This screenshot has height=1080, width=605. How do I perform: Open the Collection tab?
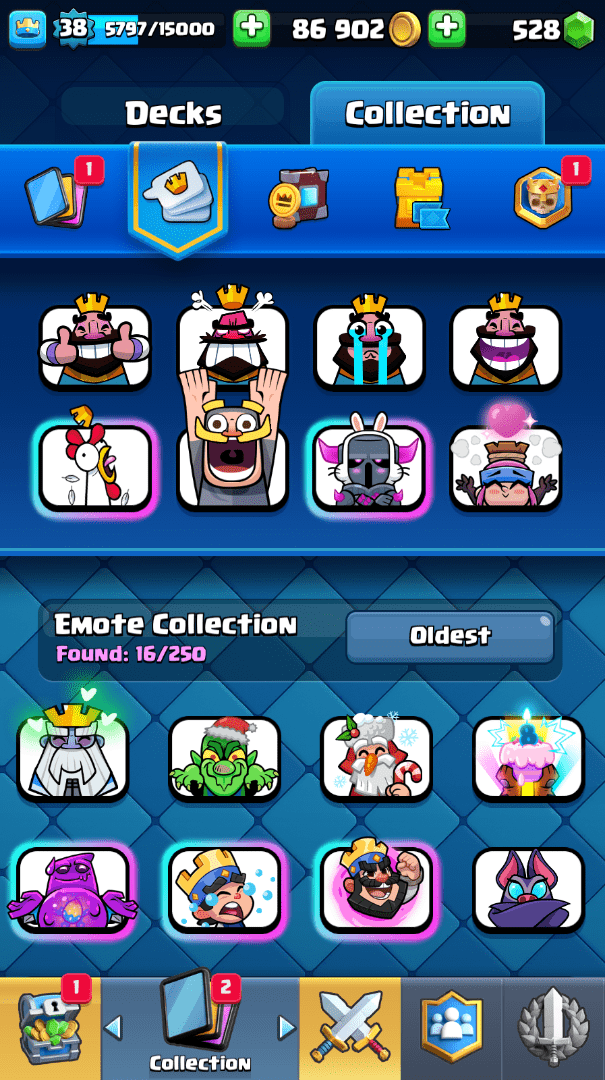[427, 114]
